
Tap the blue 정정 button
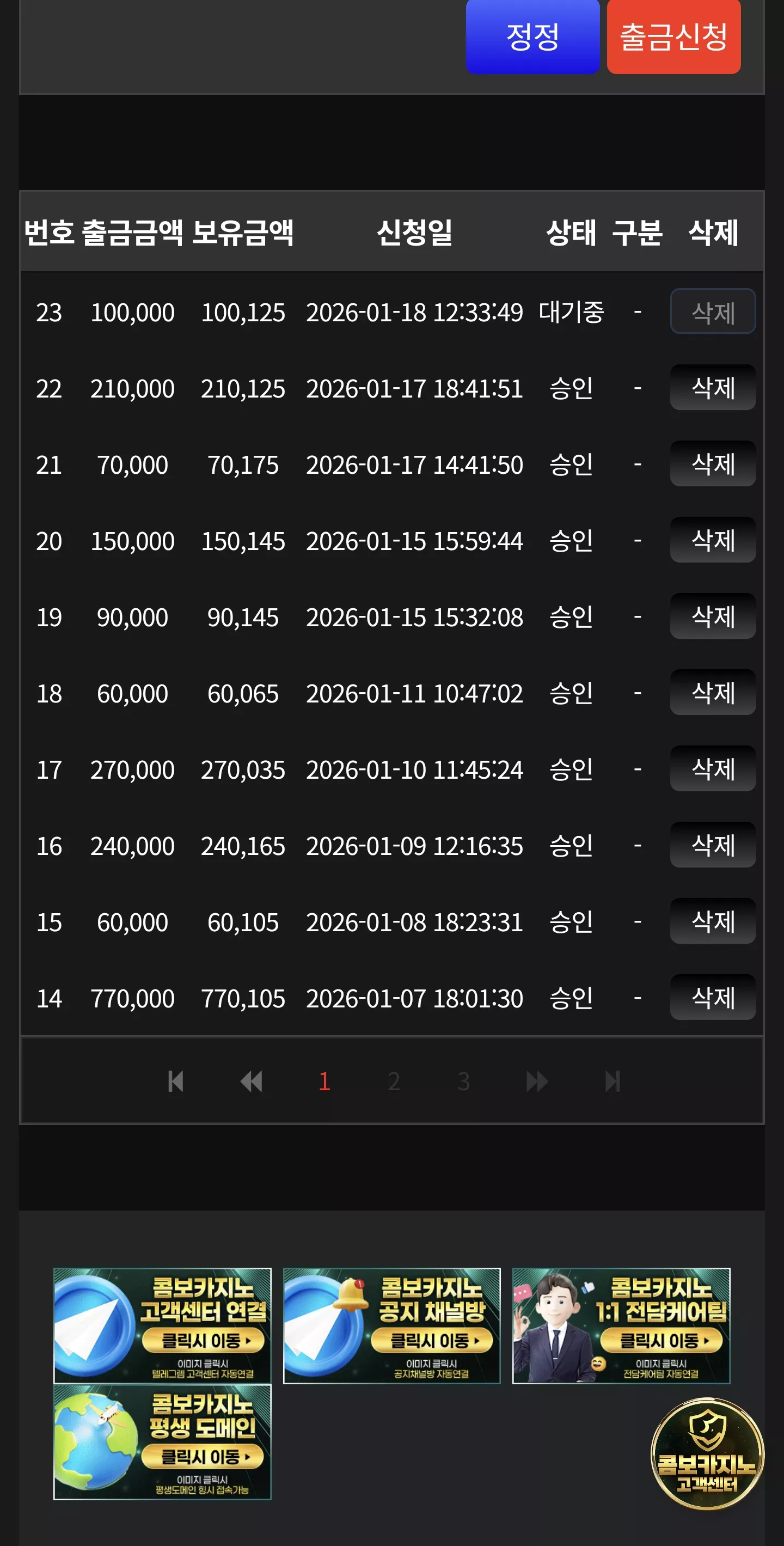532,36
